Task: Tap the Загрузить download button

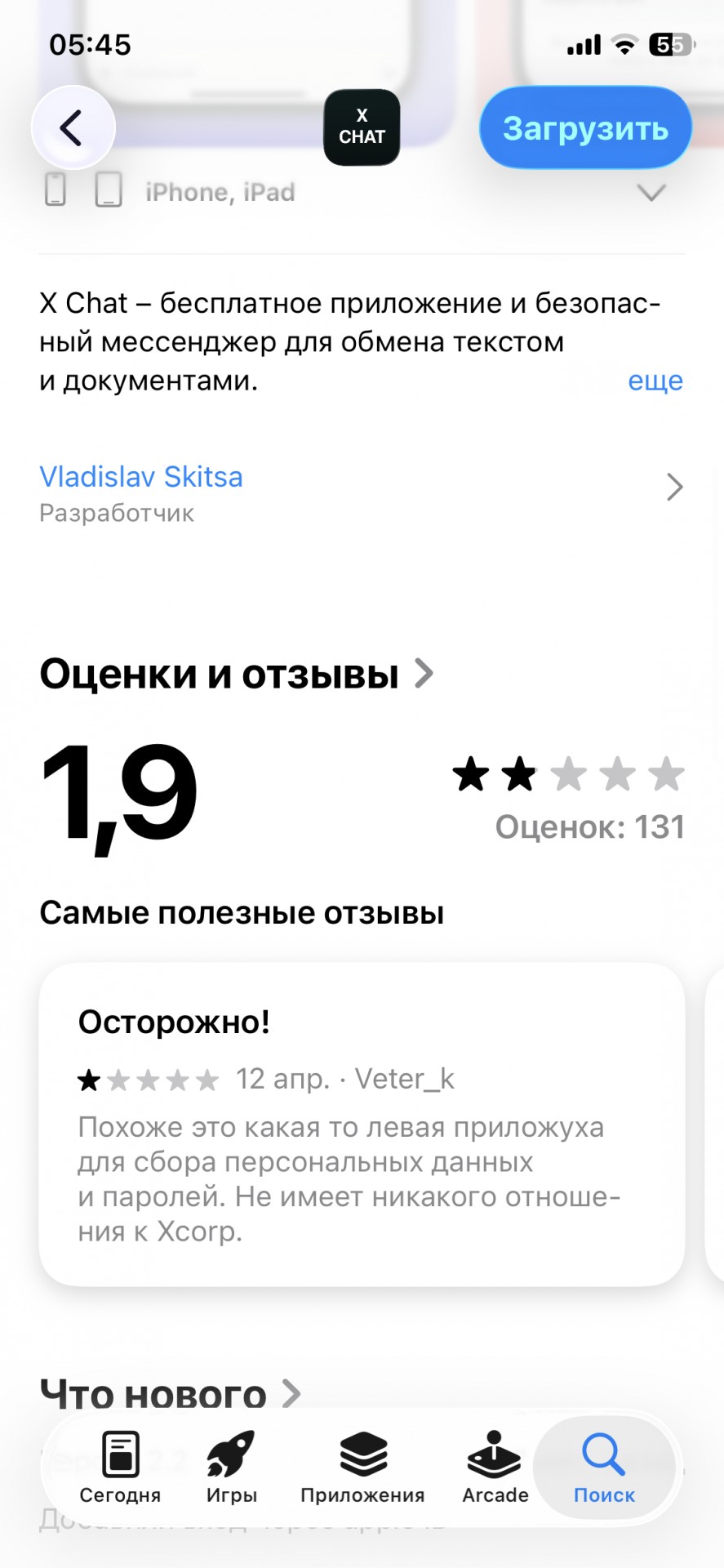Action: point(585,128)
